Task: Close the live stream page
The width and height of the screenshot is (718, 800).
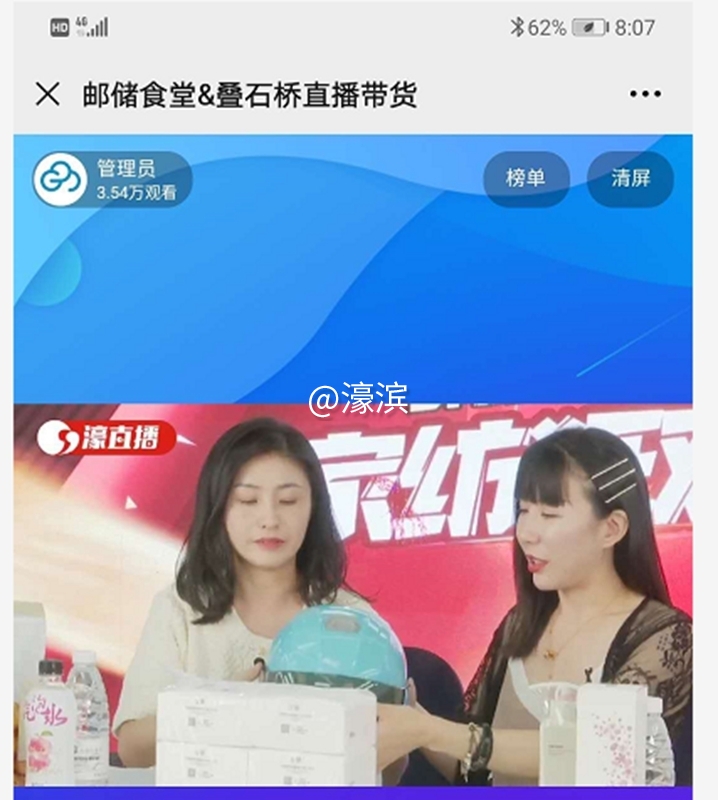Action: (x=47, y=94)
